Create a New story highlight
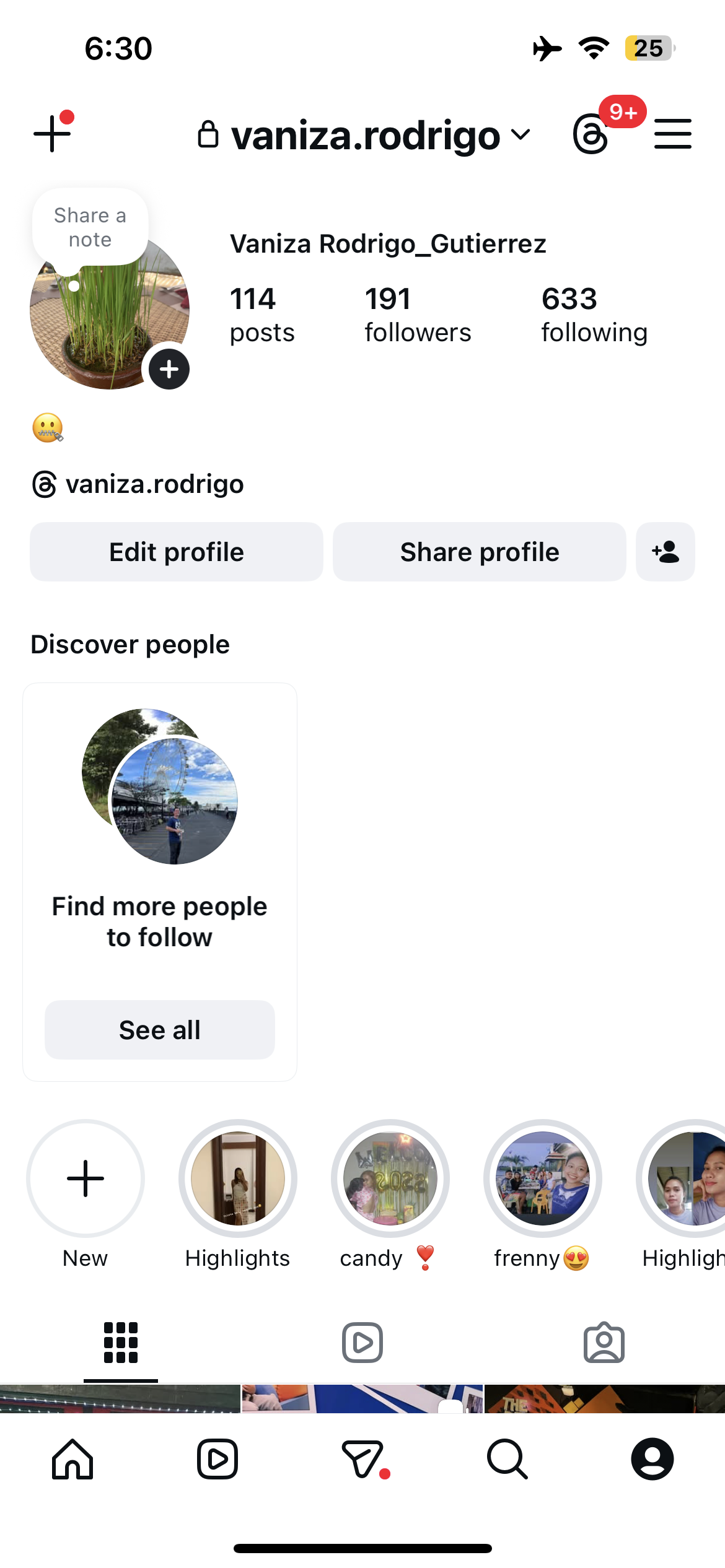The image size is (725, 1568). (x=86, y=1178)
